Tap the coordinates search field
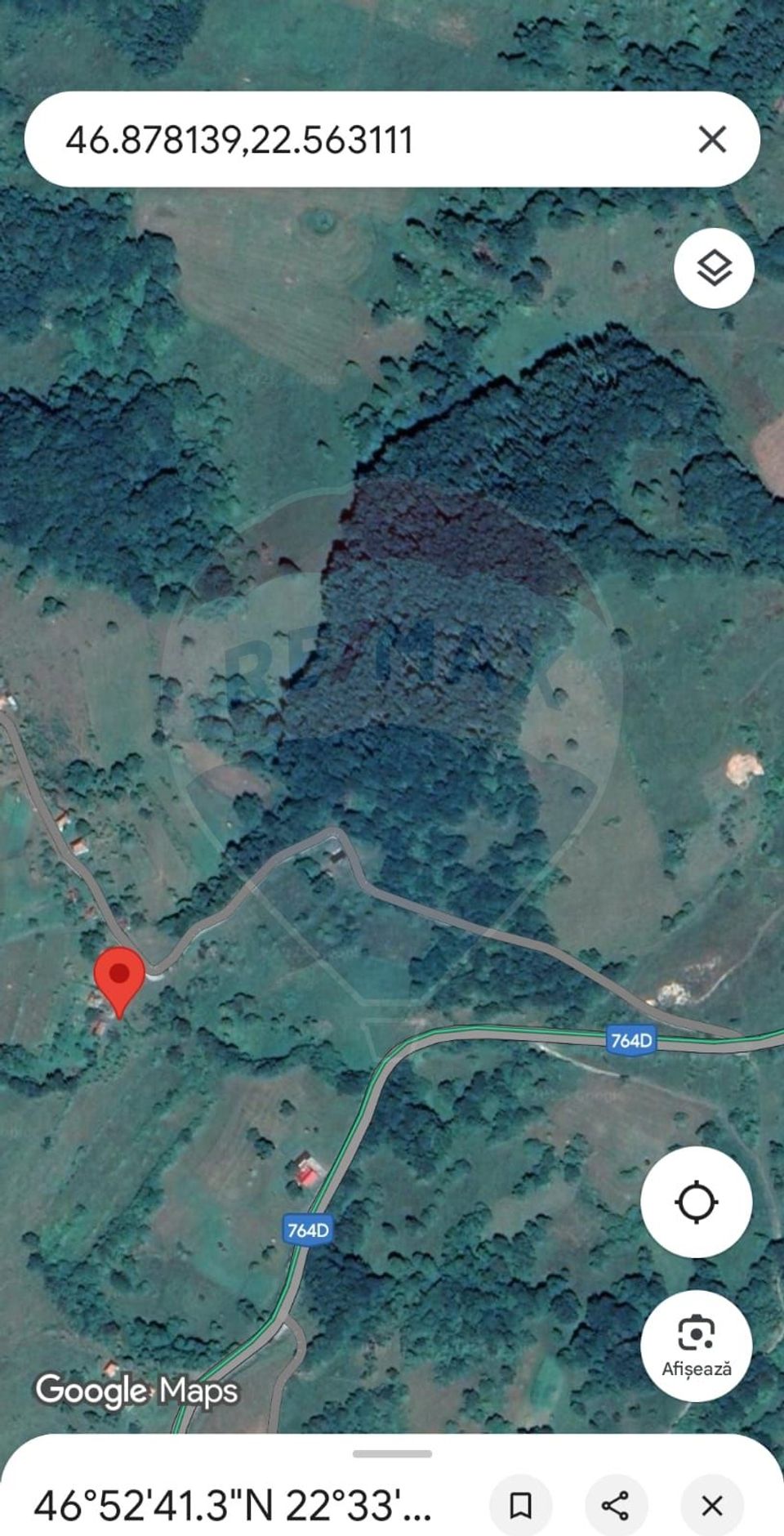This screenshot has height=1536, width=784. [x=343, y=140]
